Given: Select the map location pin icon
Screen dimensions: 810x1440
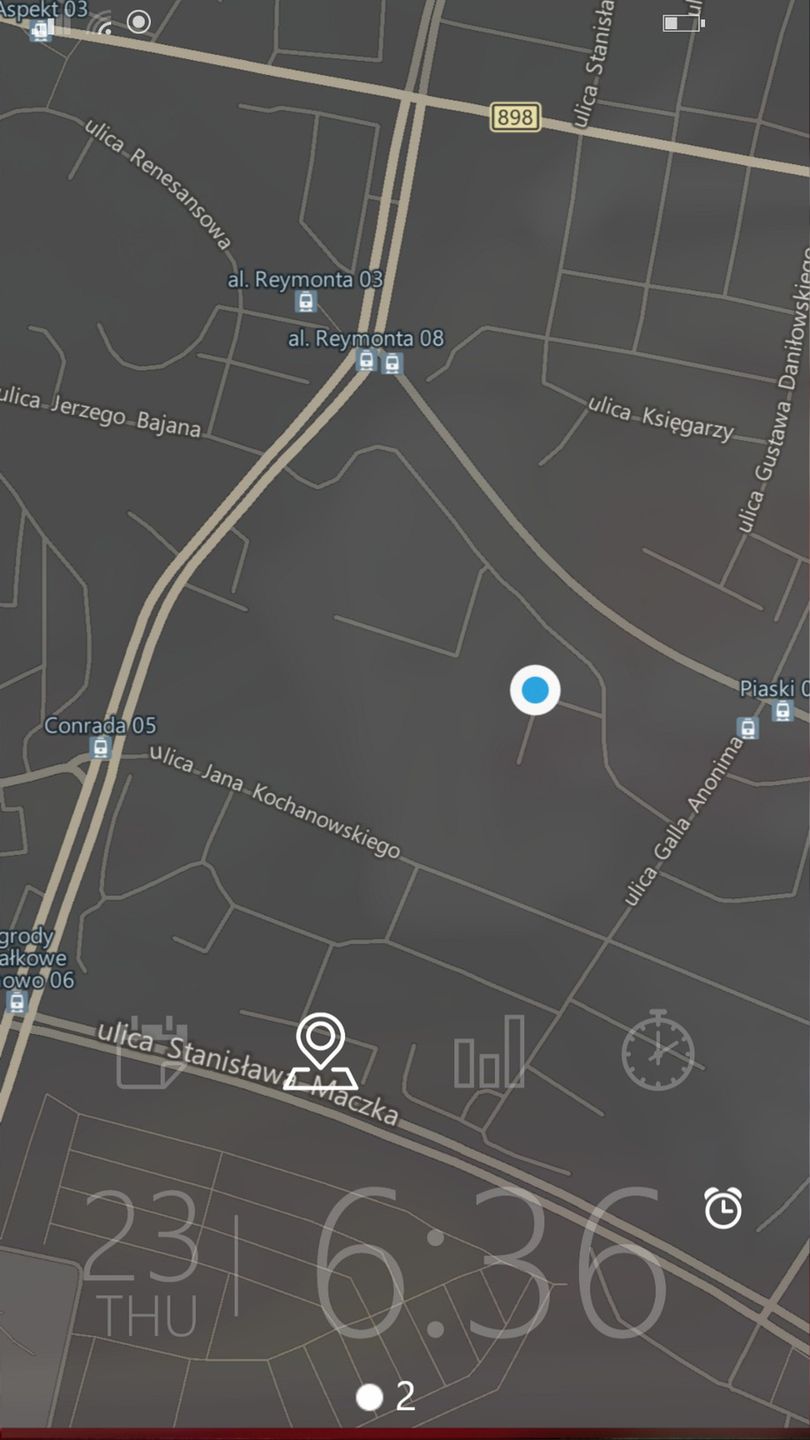Looking at the screenshot, I should pos(320,1050).
